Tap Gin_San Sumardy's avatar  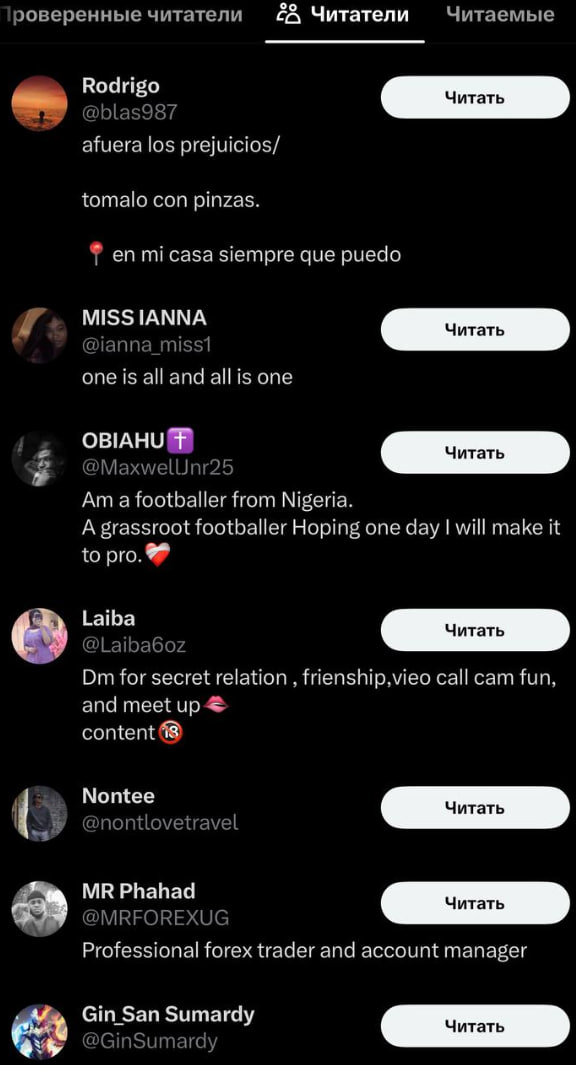point(40,1032)
